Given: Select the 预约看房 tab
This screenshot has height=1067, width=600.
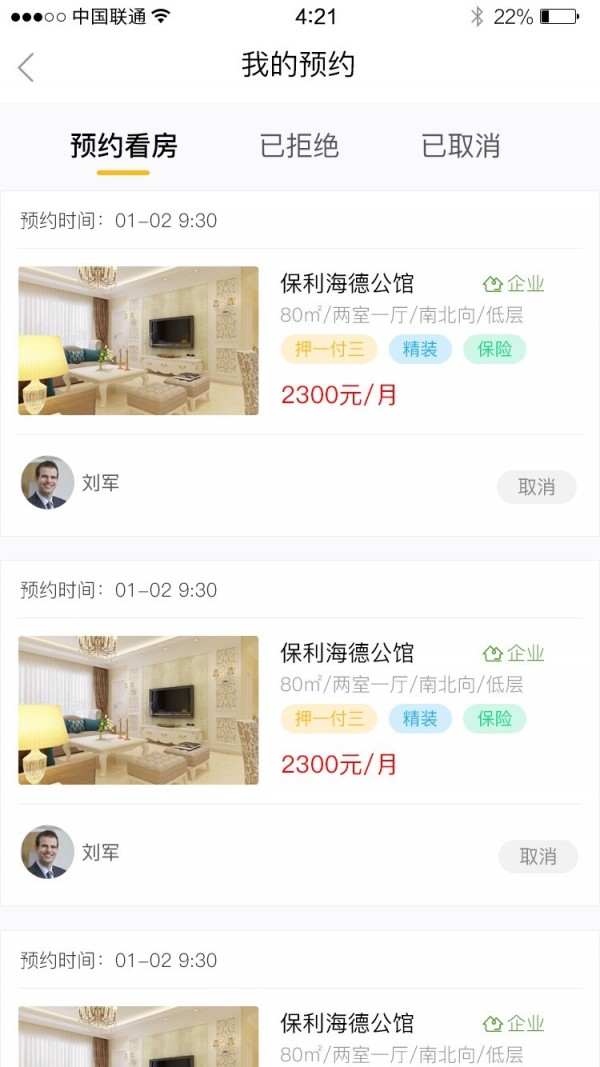Looking at the screenshot, I should (x=124, y=147).
